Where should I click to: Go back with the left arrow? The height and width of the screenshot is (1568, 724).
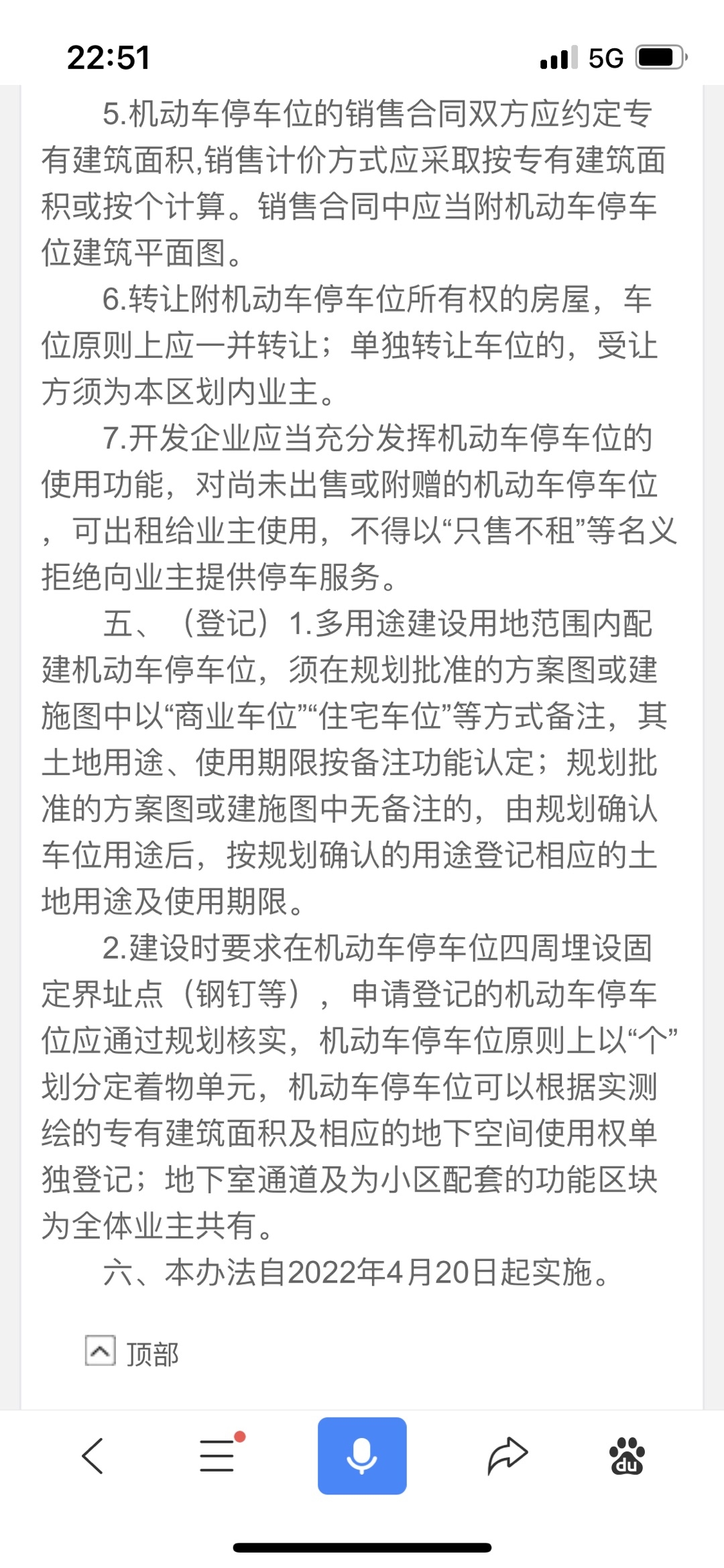pos(93,1456)
